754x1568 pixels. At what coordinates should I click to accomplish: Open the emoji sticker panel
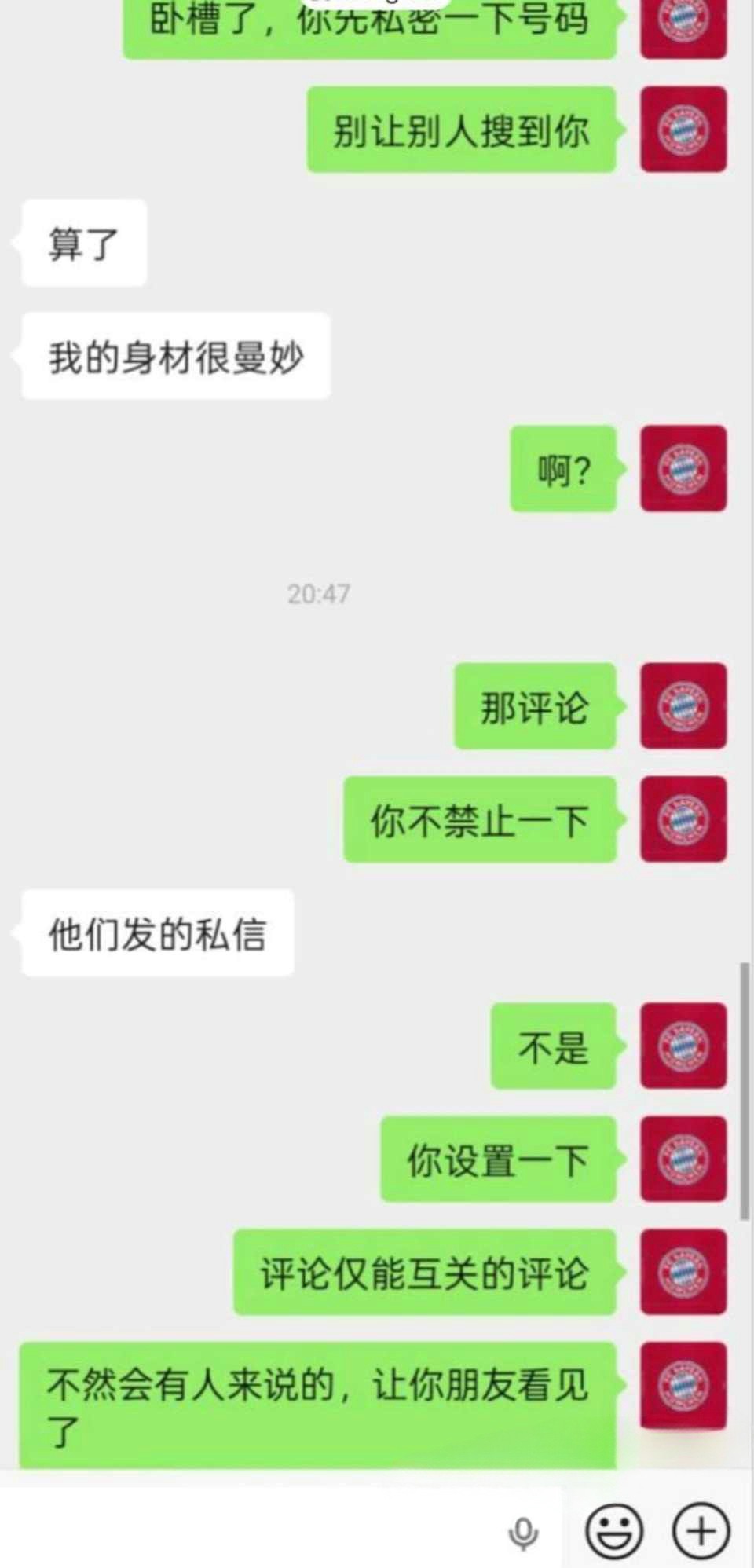[614, 1530]
